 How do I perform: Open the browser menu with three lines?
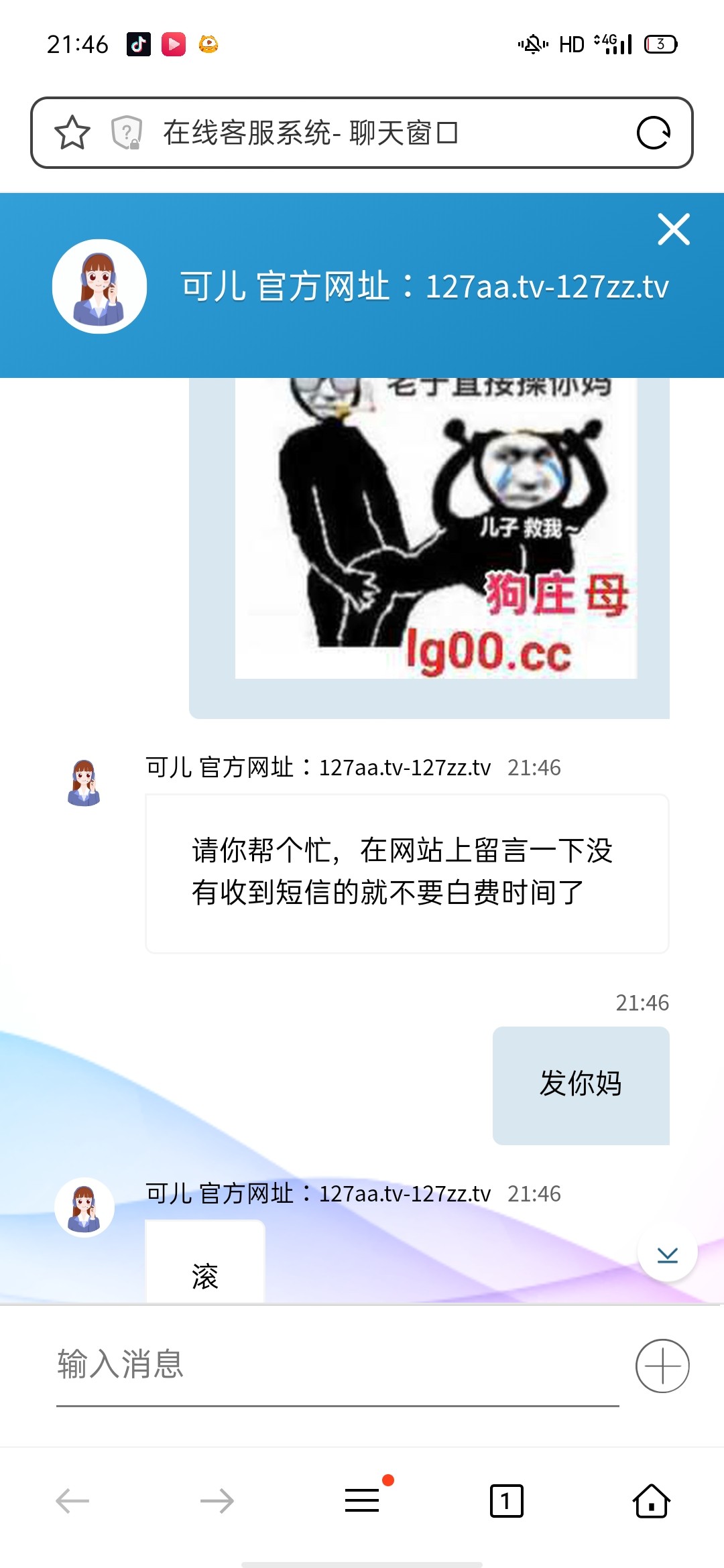(363, 1500)
